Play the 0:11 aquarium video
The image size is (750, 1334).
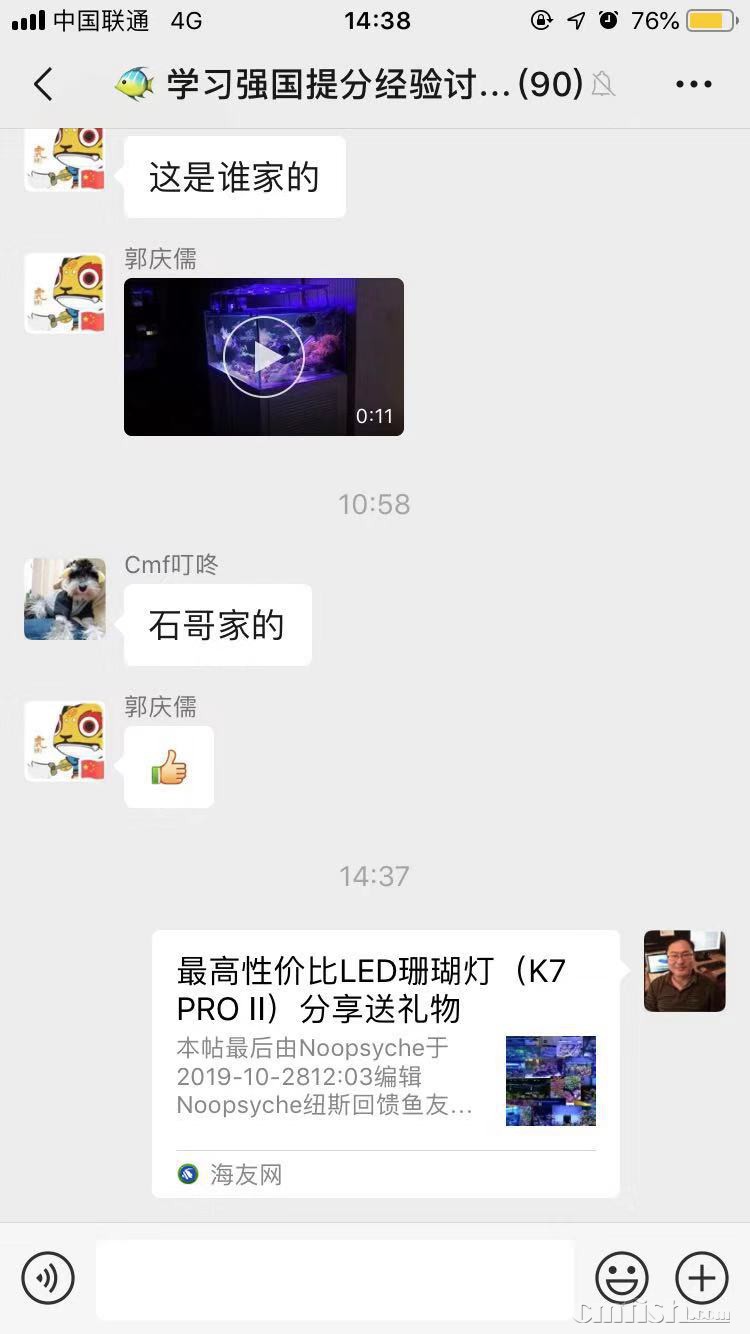click(263, 357)
